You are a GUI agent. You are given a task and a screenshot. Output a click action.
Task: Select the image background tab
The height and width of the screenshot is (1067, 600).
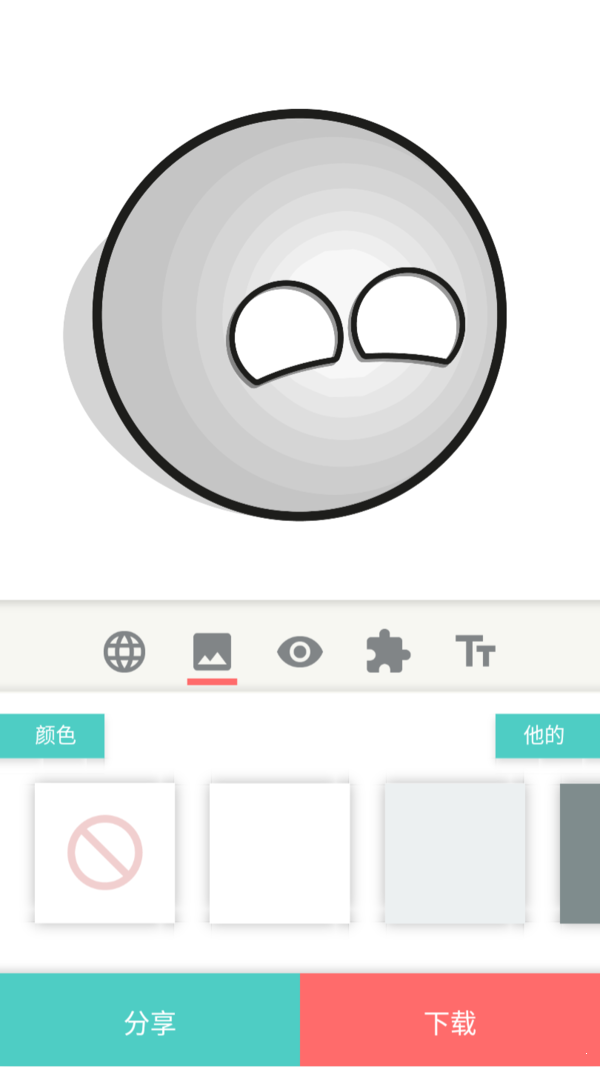click(x=212, y=652)
